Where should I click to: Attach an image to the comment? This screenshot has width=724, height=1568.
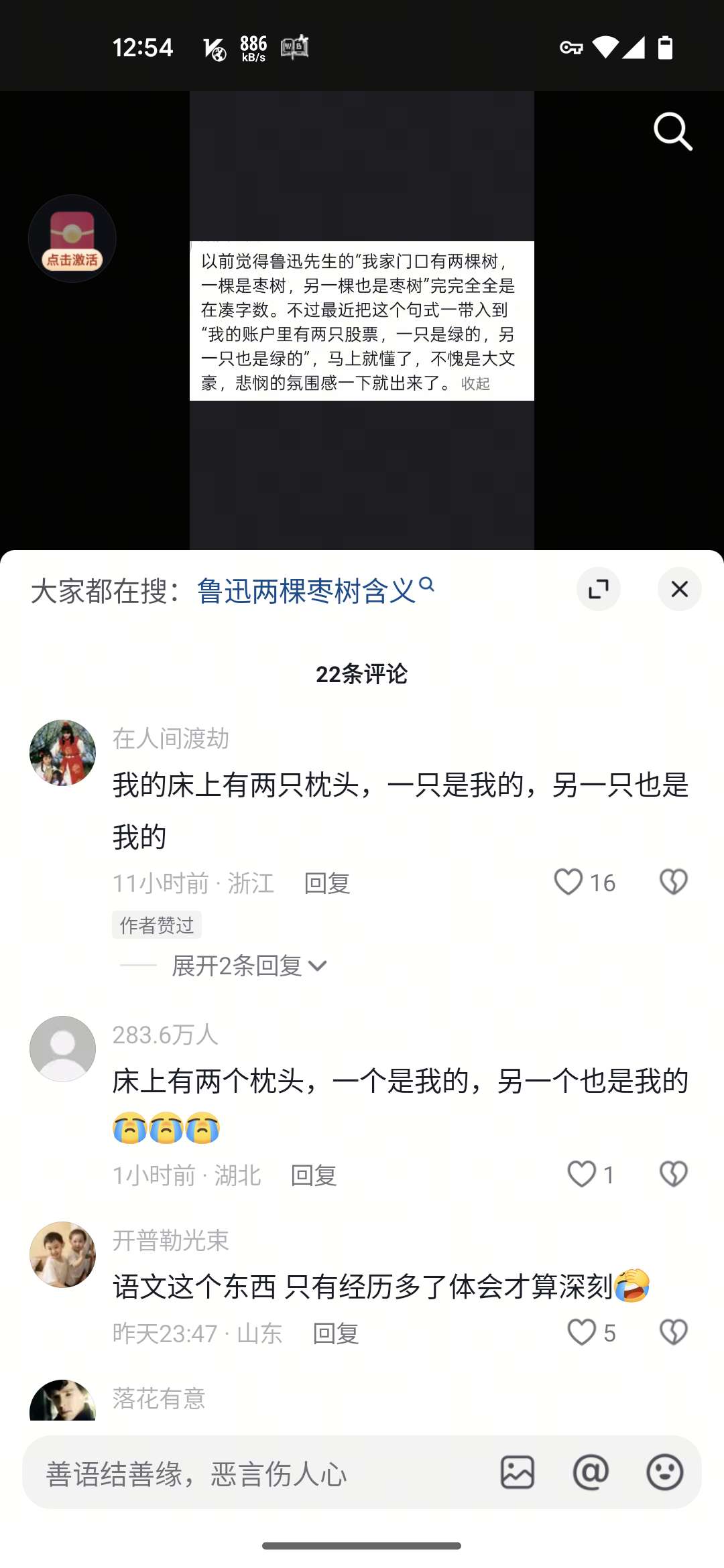click(518, 1472)
